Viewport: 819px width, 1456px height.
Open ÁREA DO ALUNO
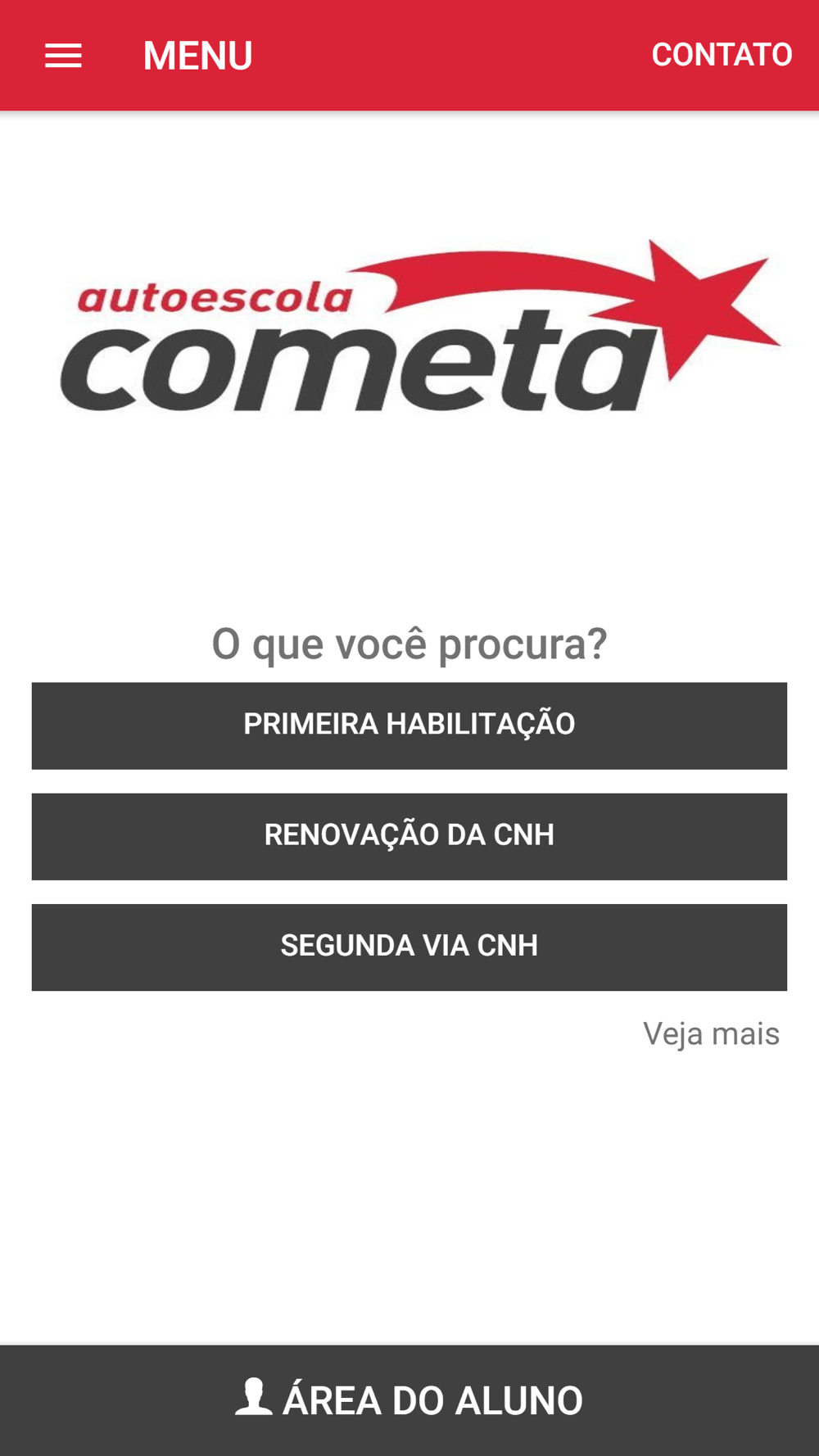(409, 1399)
